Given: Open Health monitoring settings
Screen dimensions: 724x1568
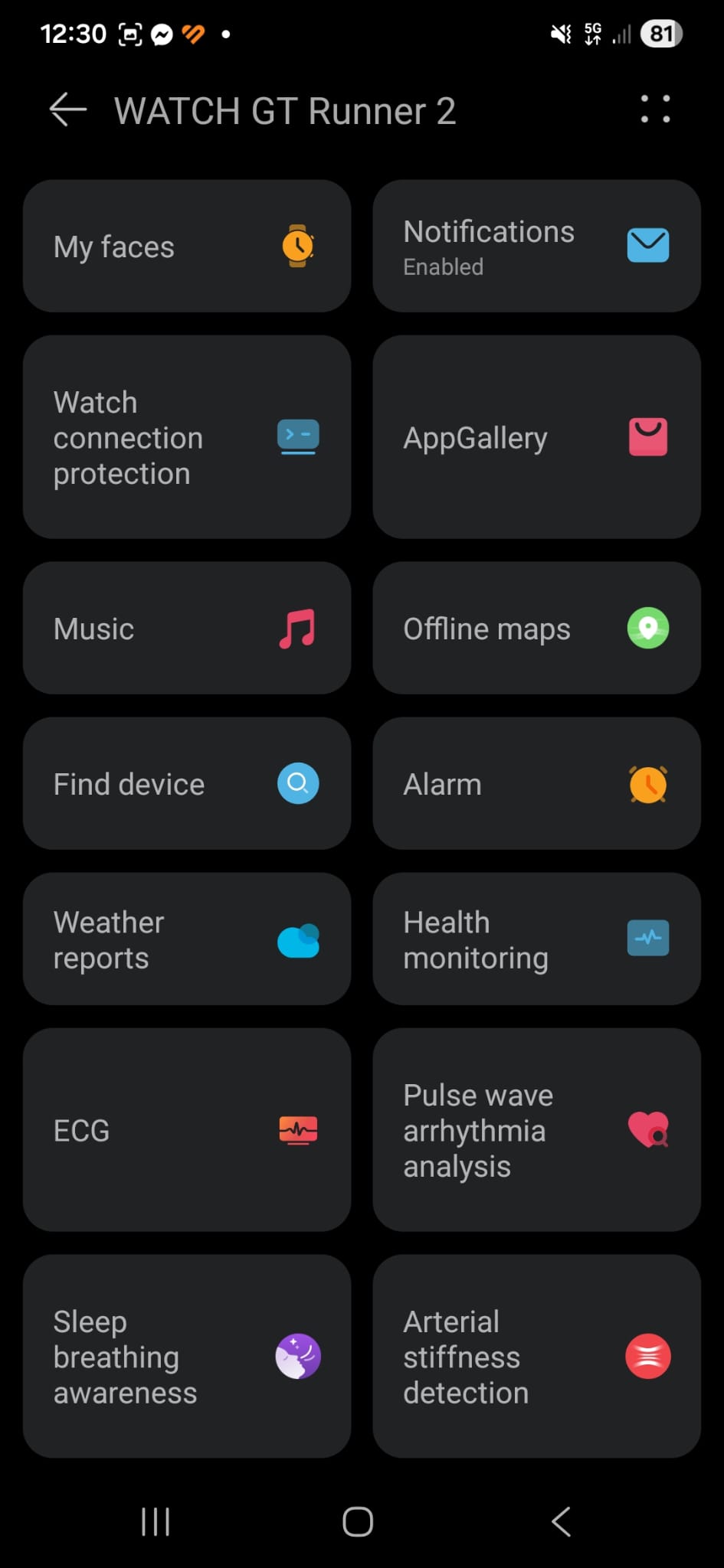Looking at the screenshot, I should (x=536, y=939).
